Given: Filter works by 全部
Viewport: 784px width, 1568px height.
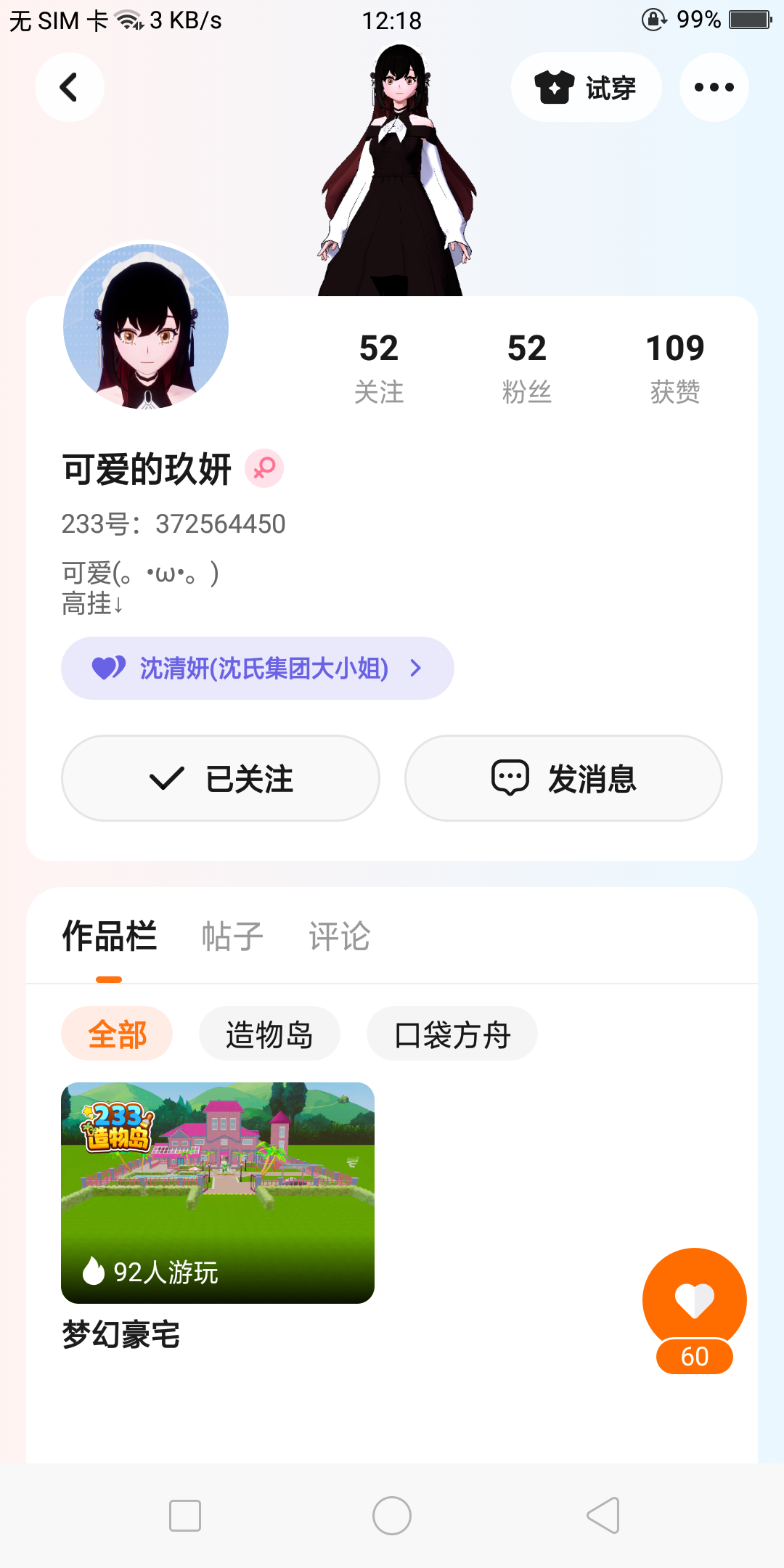Looking at the screenshot, I should 117,1034.
